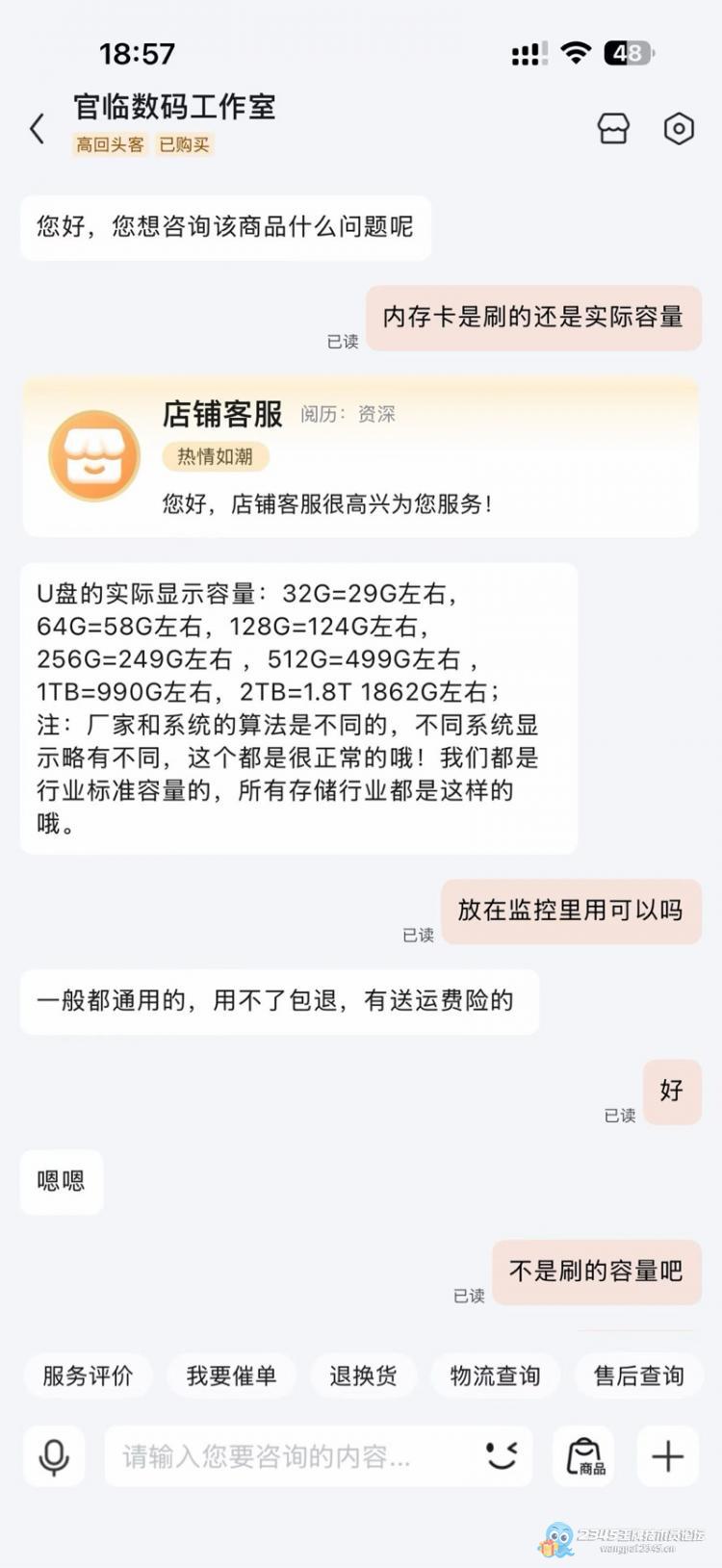Open the shop storefront icon
722x1568 pixels.
point(613,128)
